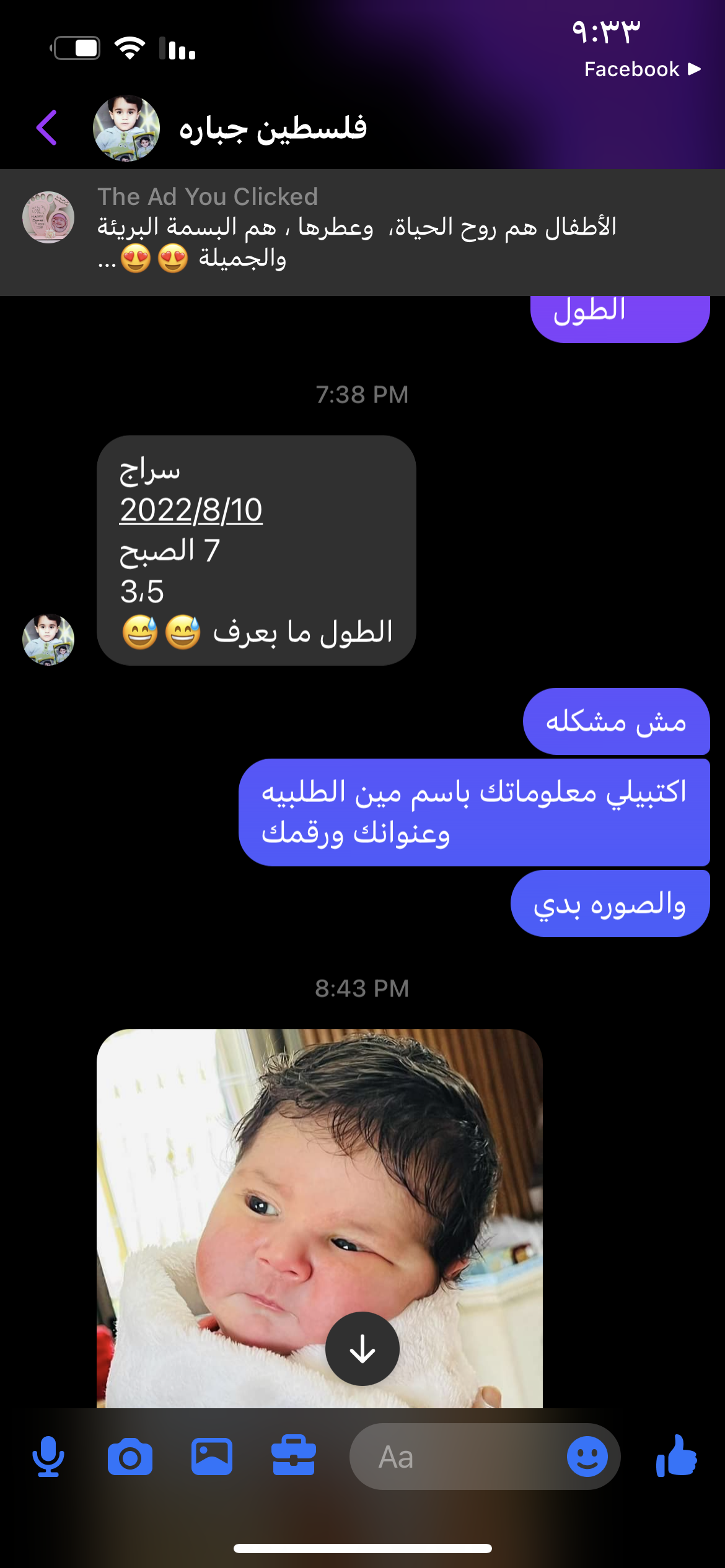Go back from the chat
The width and height of the screenshot is (725, 1568).
coord(47,128)
